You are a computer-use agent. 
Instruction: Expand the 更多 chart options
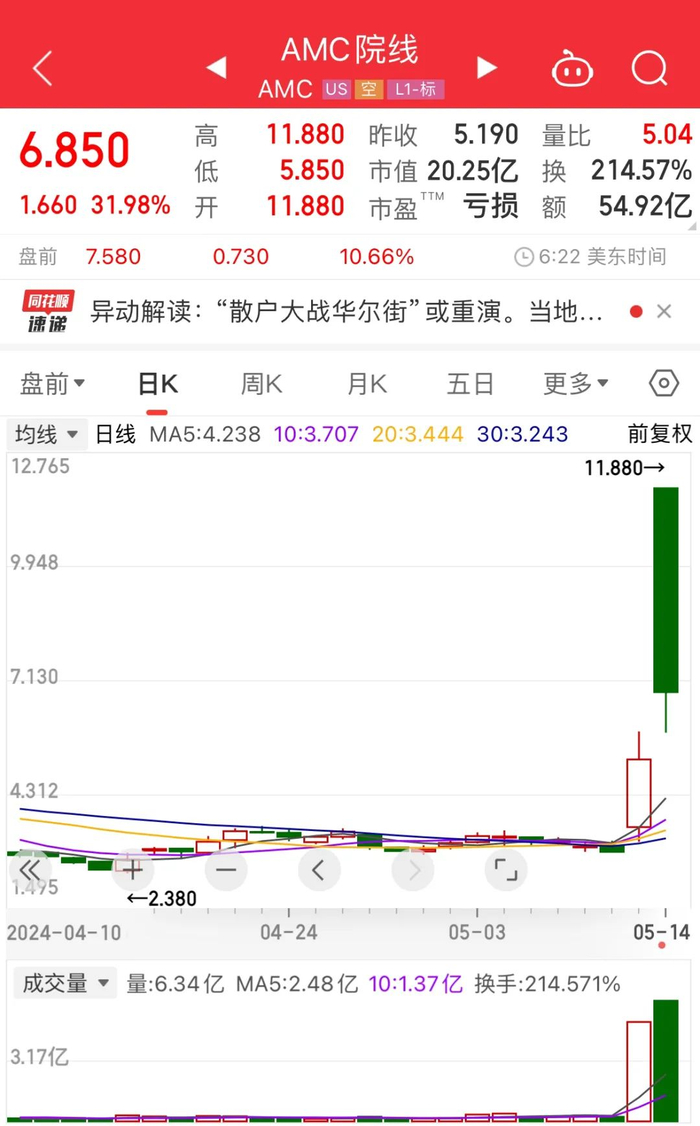[576, 384]
